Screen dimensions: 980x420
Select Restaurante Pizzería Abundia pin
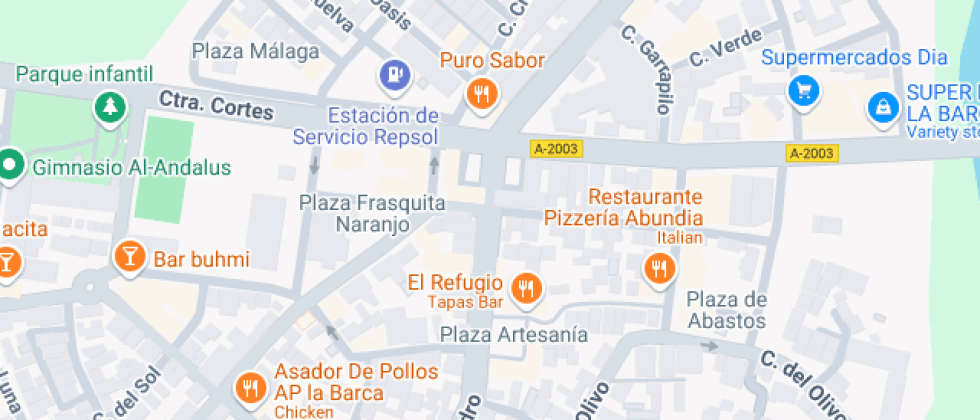coord(659,270)
